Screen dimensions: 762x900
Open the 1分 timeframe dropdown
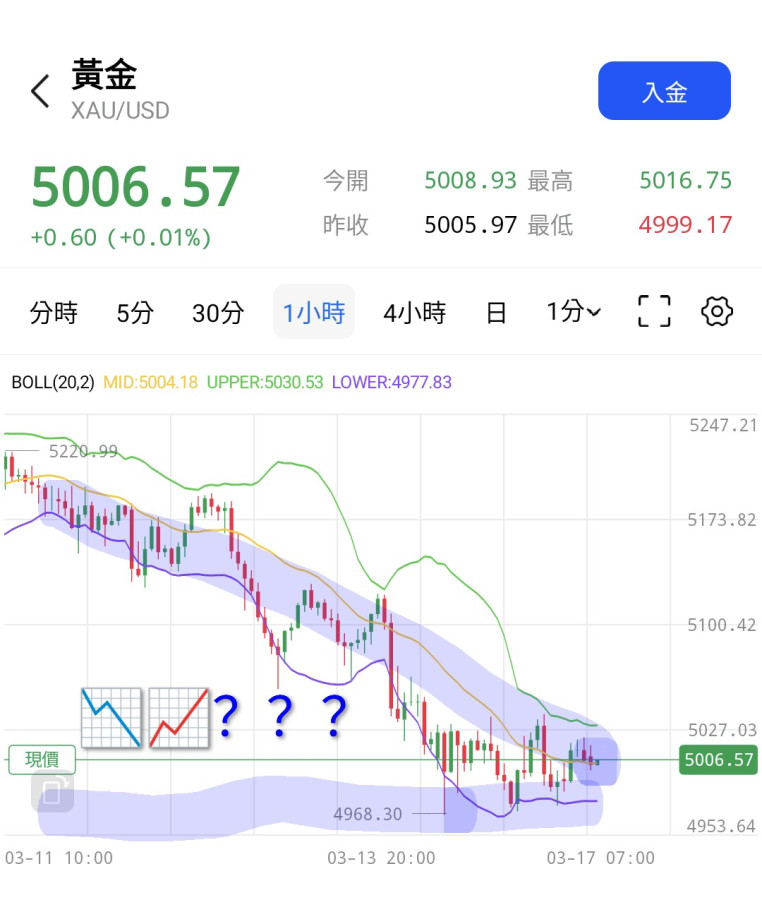pyautogui.click(x=574, y=312)
